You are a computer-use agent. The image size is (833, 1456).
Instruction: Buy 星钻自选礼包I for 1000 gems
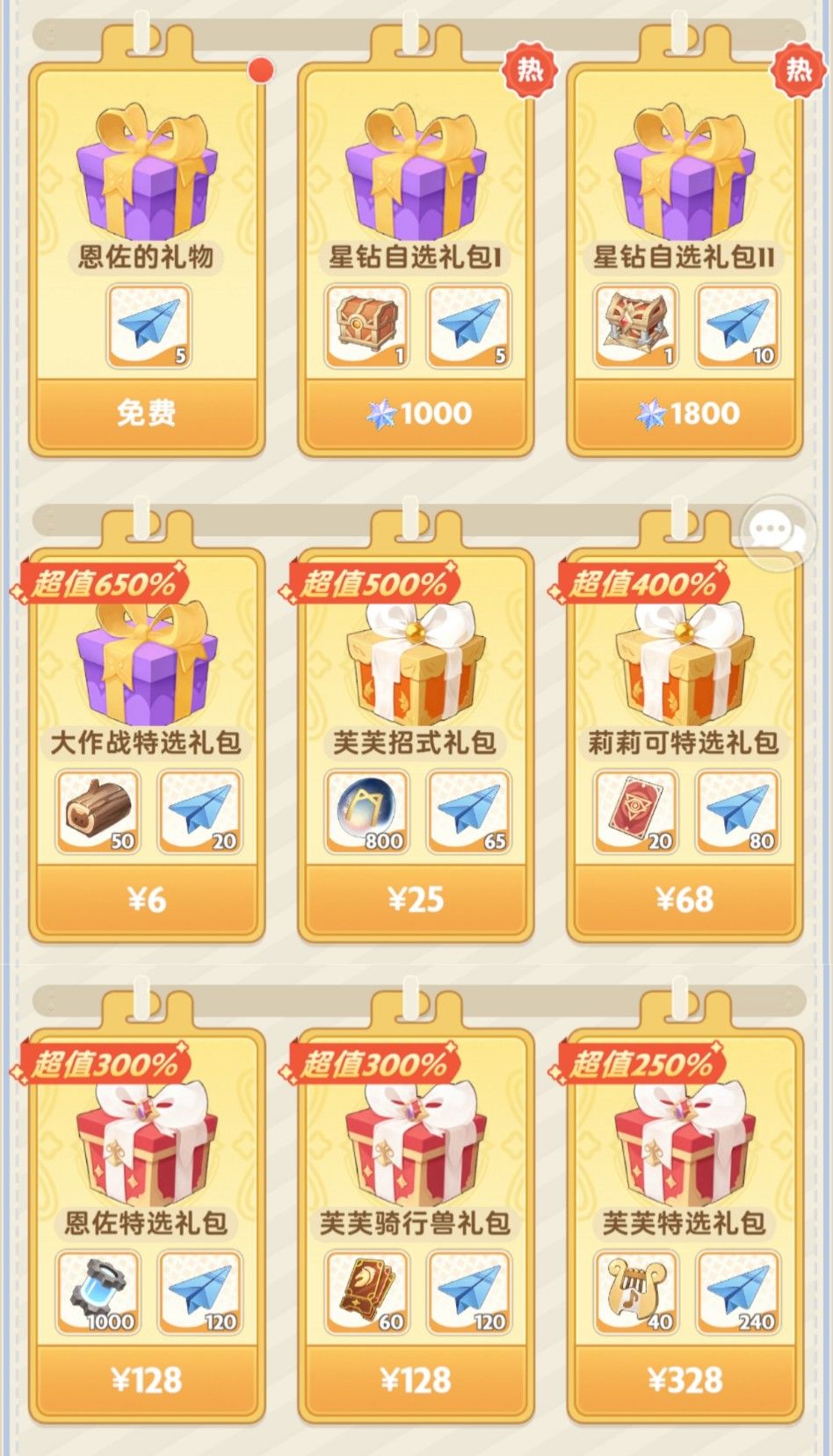pyautogui.click(x=416, y=412)
